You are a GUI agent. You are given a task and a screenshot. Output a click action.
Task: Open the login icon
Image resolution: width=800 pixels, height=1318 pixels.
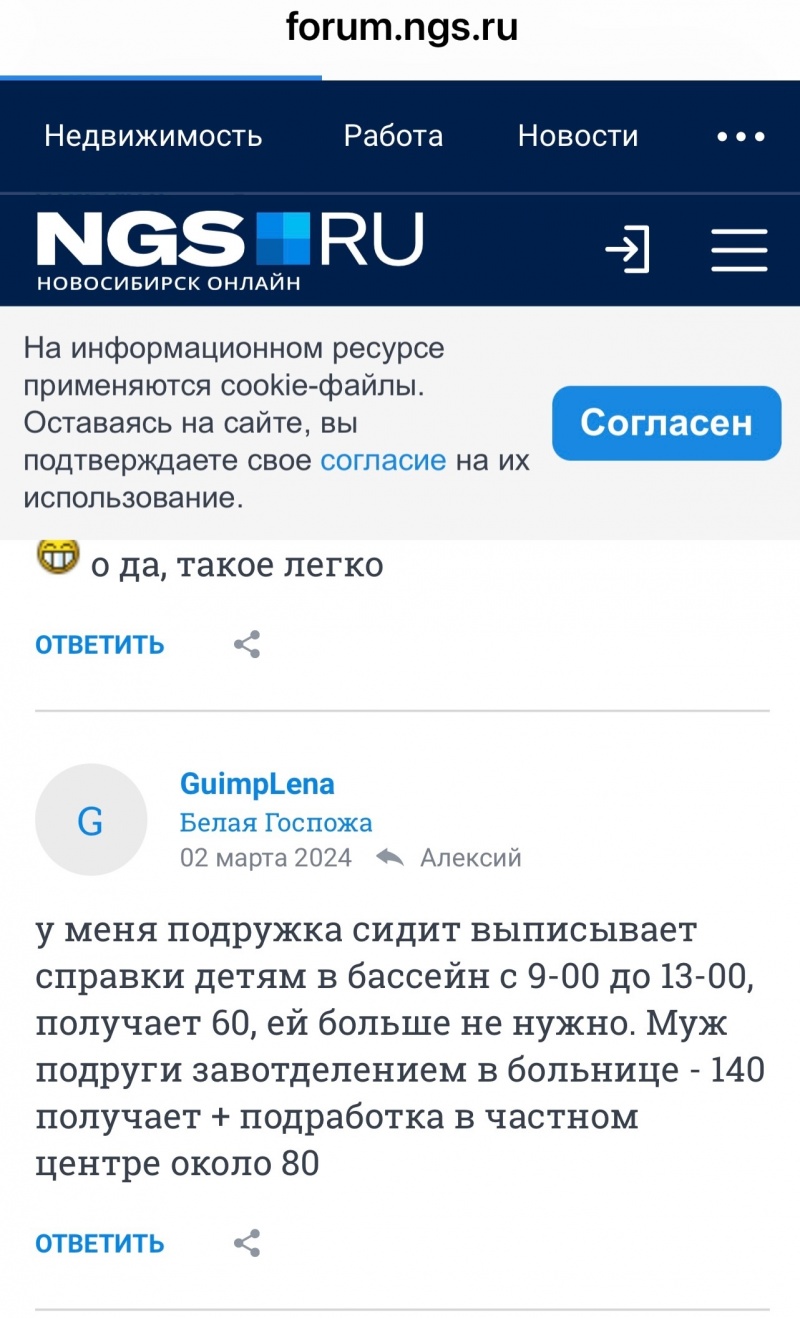coord(628,250)
